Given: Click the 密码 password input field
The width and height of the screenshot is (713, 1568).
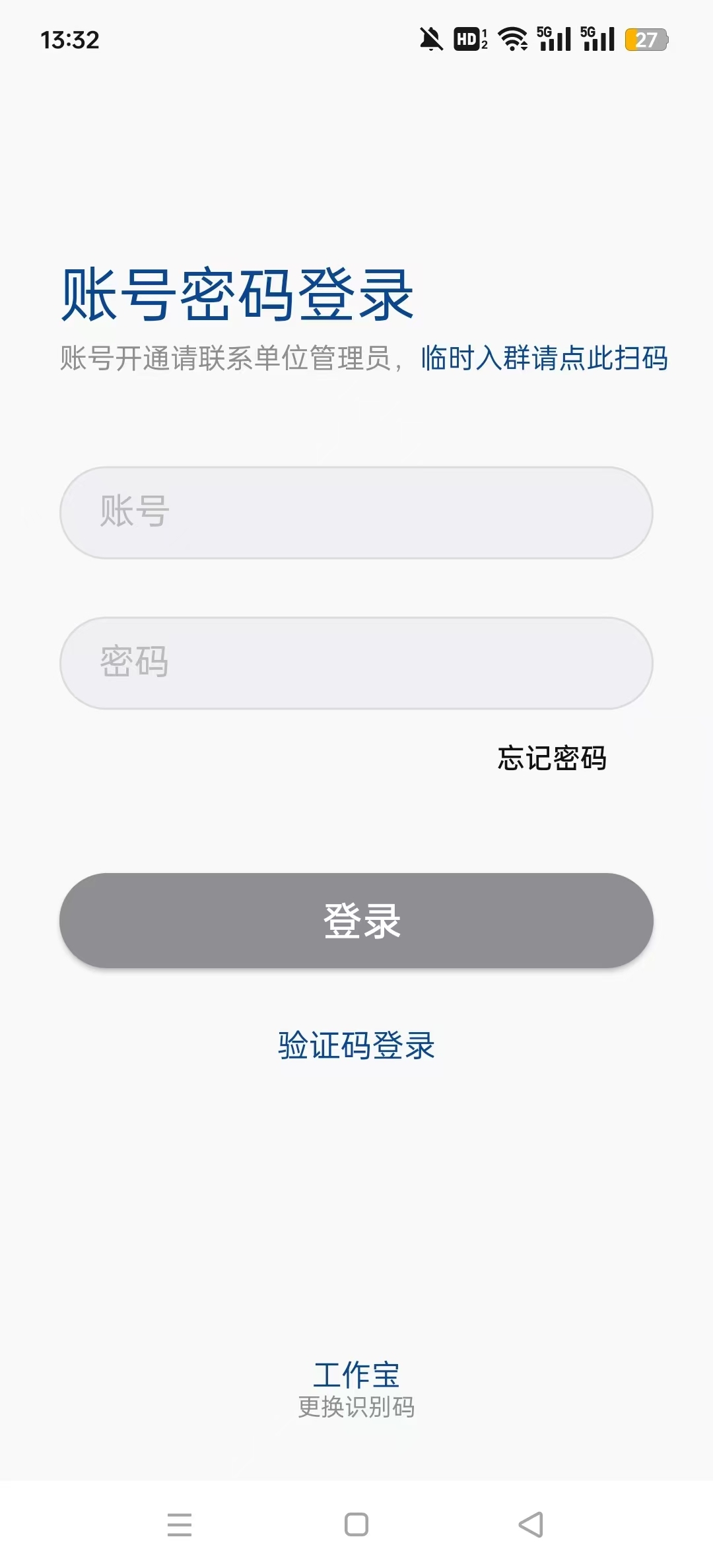Looking at the screenshot, I should pos(356,663).
